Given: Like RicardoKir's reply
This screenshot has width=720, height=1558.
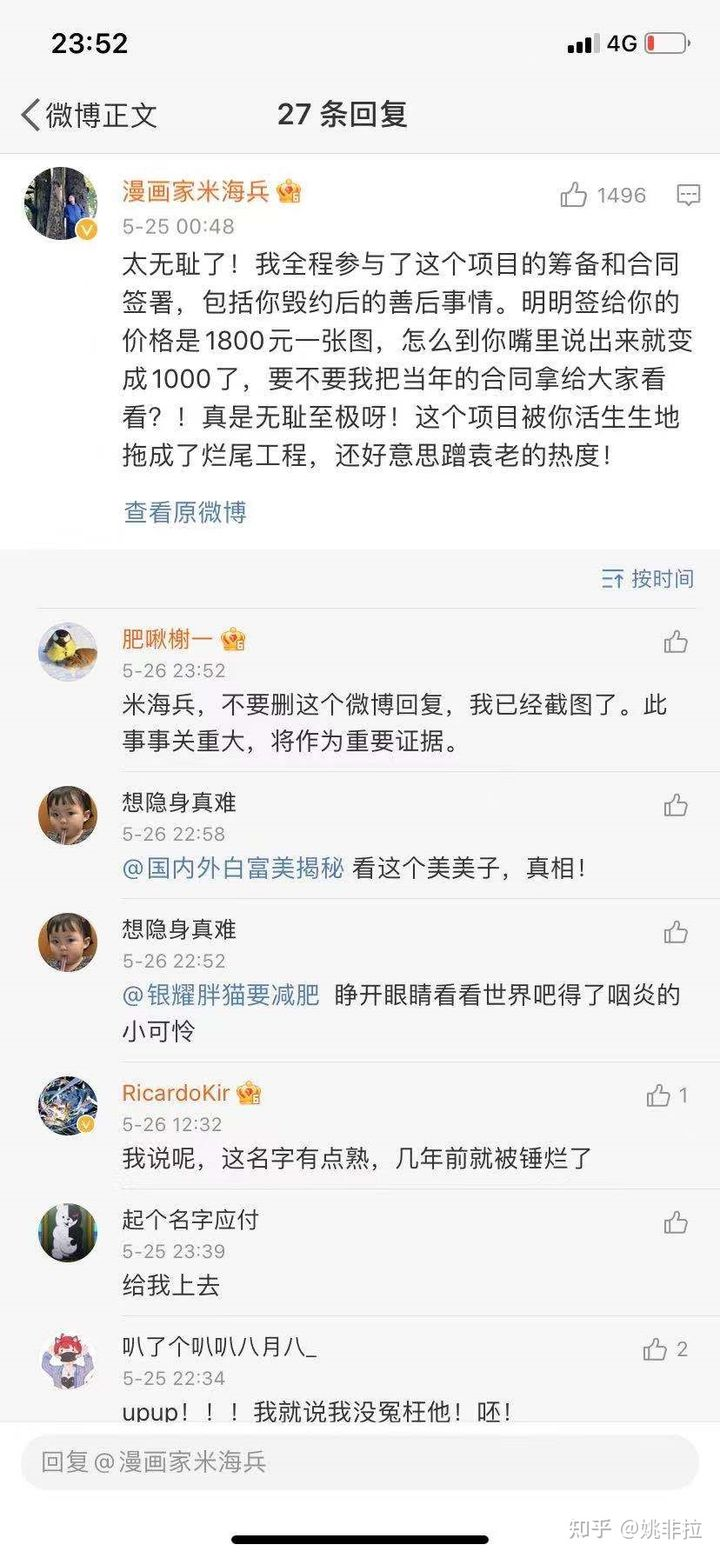Looking at the screenshot, I should [x=659, y=1096].
